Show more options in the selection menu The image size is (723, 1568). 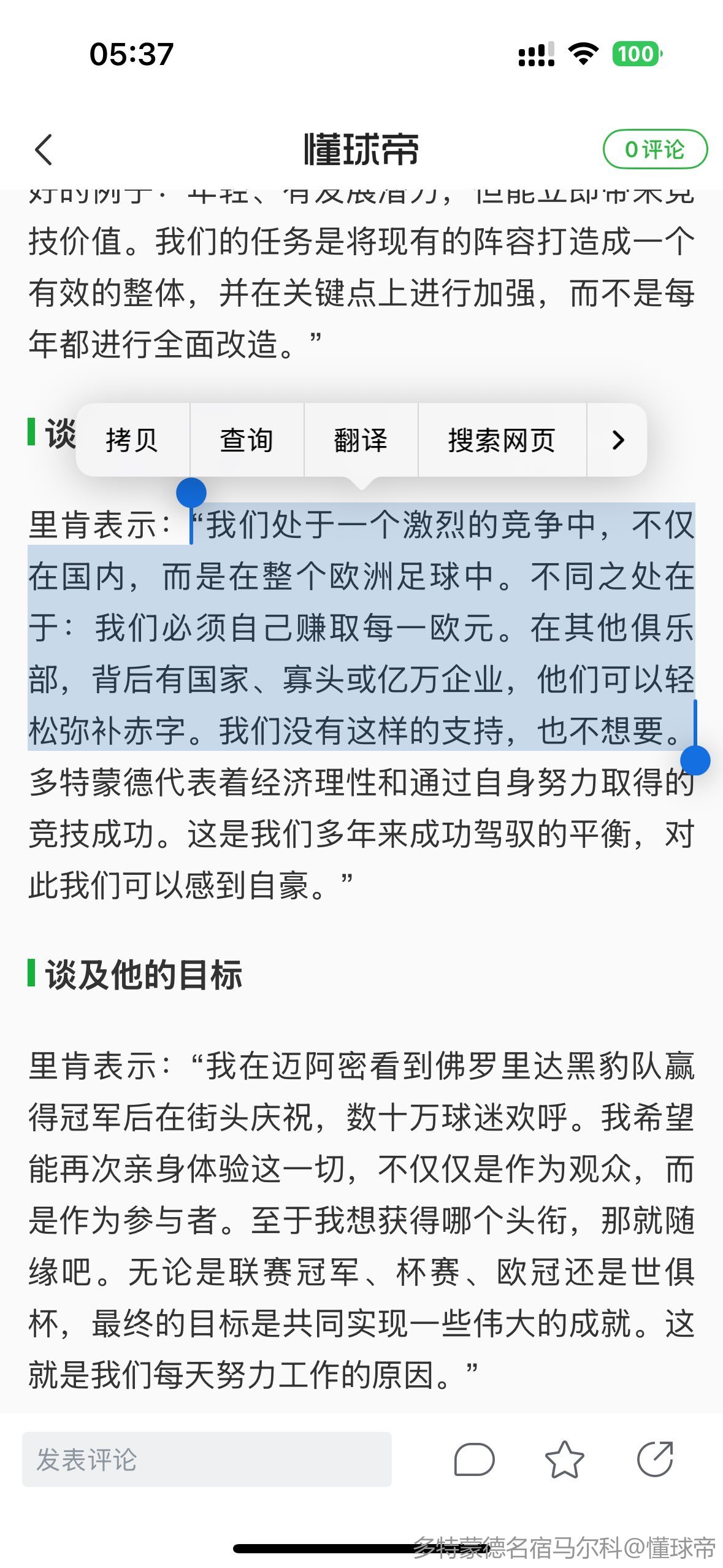(x=618, y=440)
